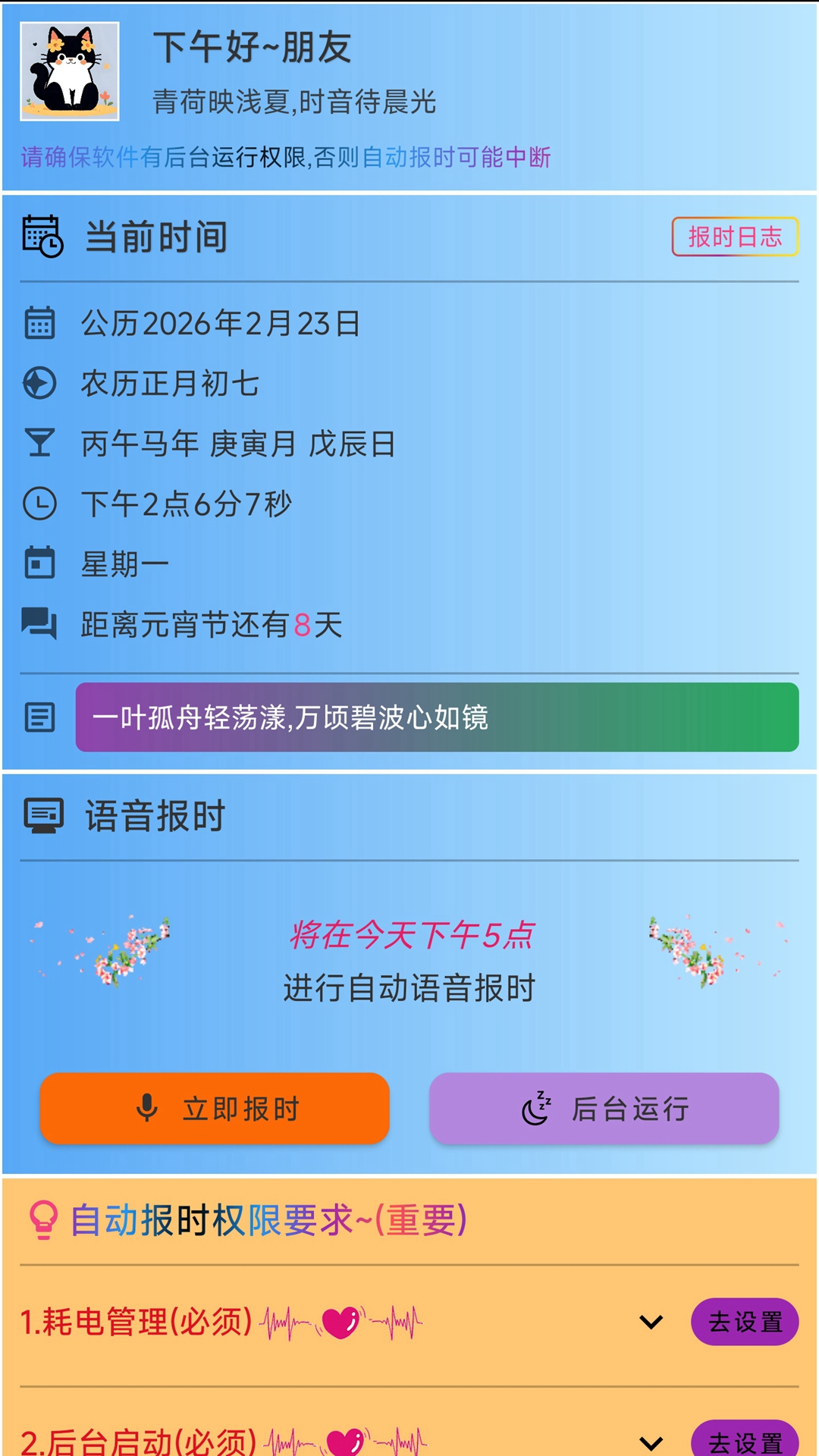The width and height of the screenshot is (819, 1456).
Task: Click the sleeping moon icon in 后台运行 button
Action: 538,1108
